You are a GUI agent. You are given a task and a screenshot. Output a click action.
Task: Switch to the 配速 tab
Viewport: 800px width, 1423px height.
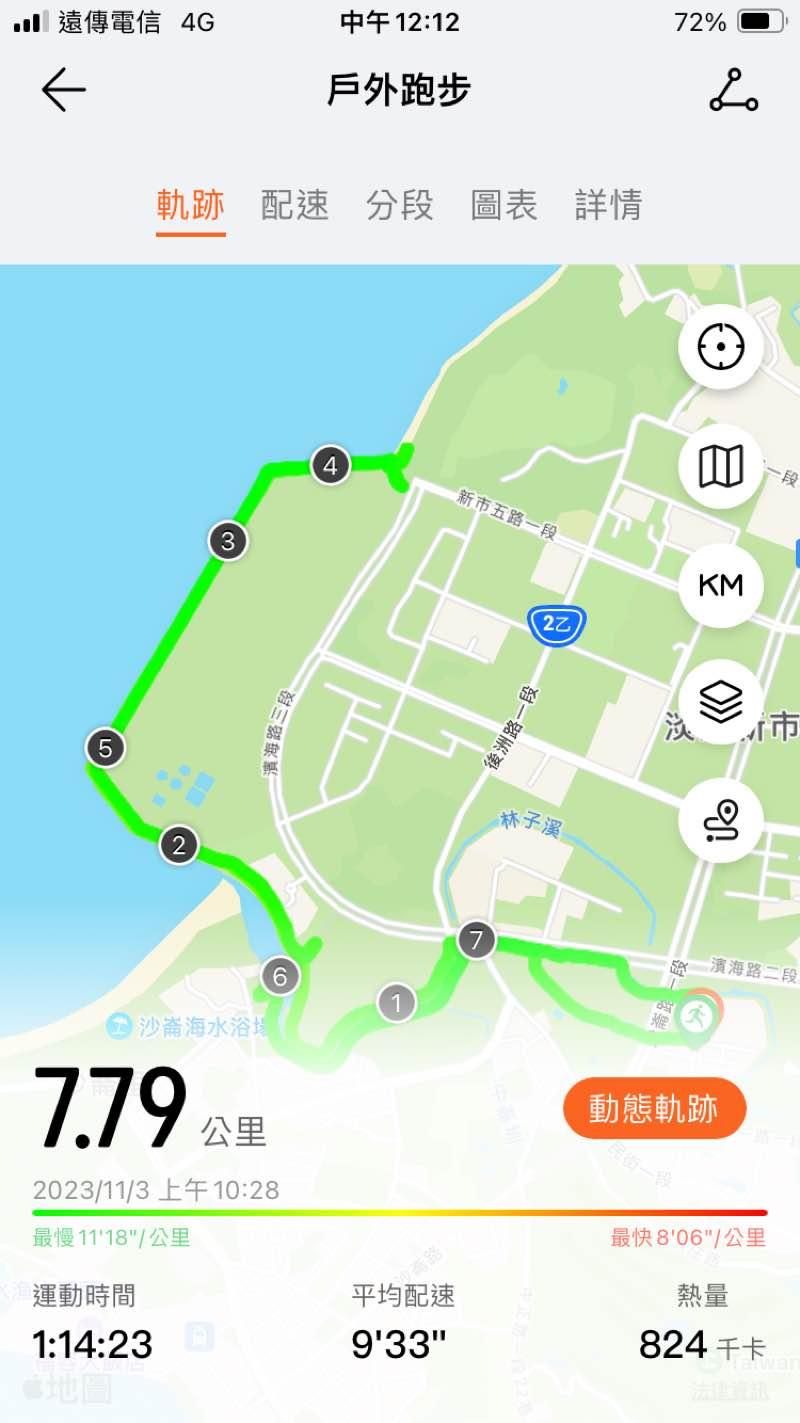tap(295, 205)
